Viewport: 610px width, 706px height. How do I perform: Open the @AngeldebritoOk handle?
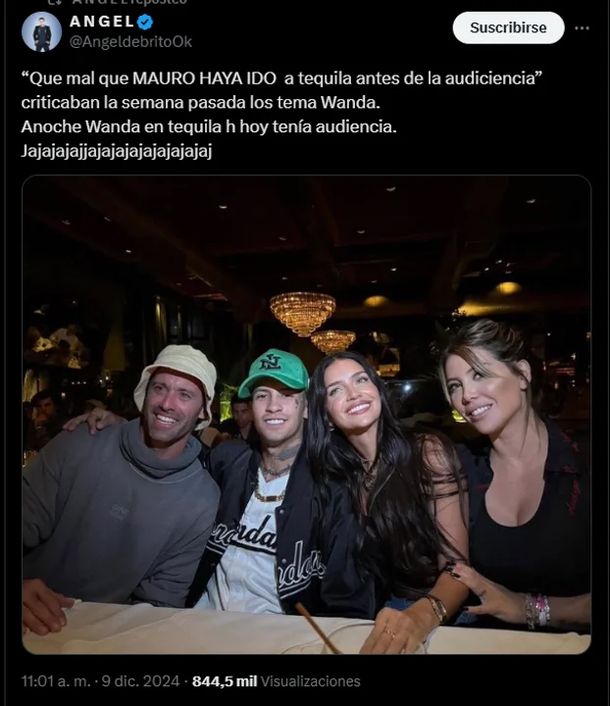[x=130, y=42]
